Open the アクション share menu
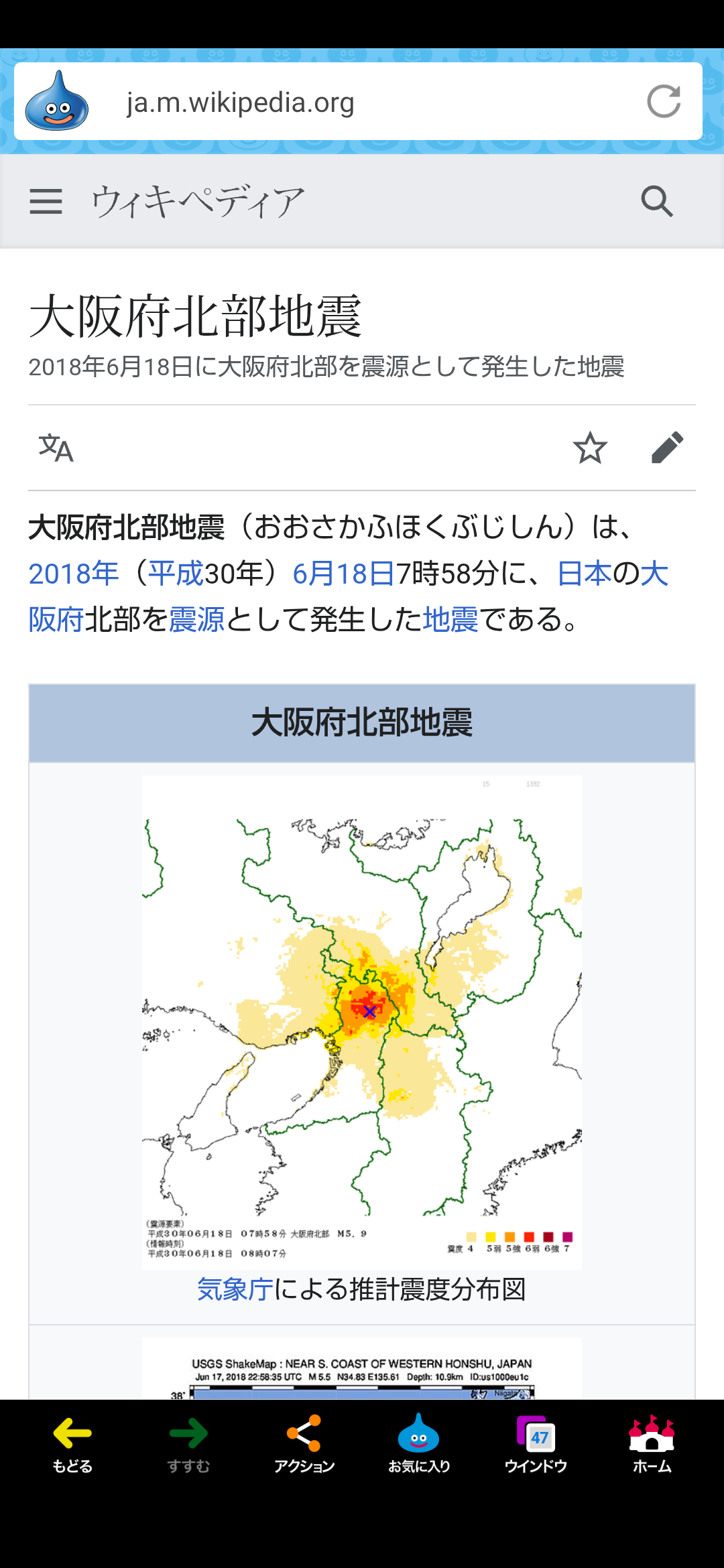Screen dimensions: 724x1568 (x=304, y=1443)
